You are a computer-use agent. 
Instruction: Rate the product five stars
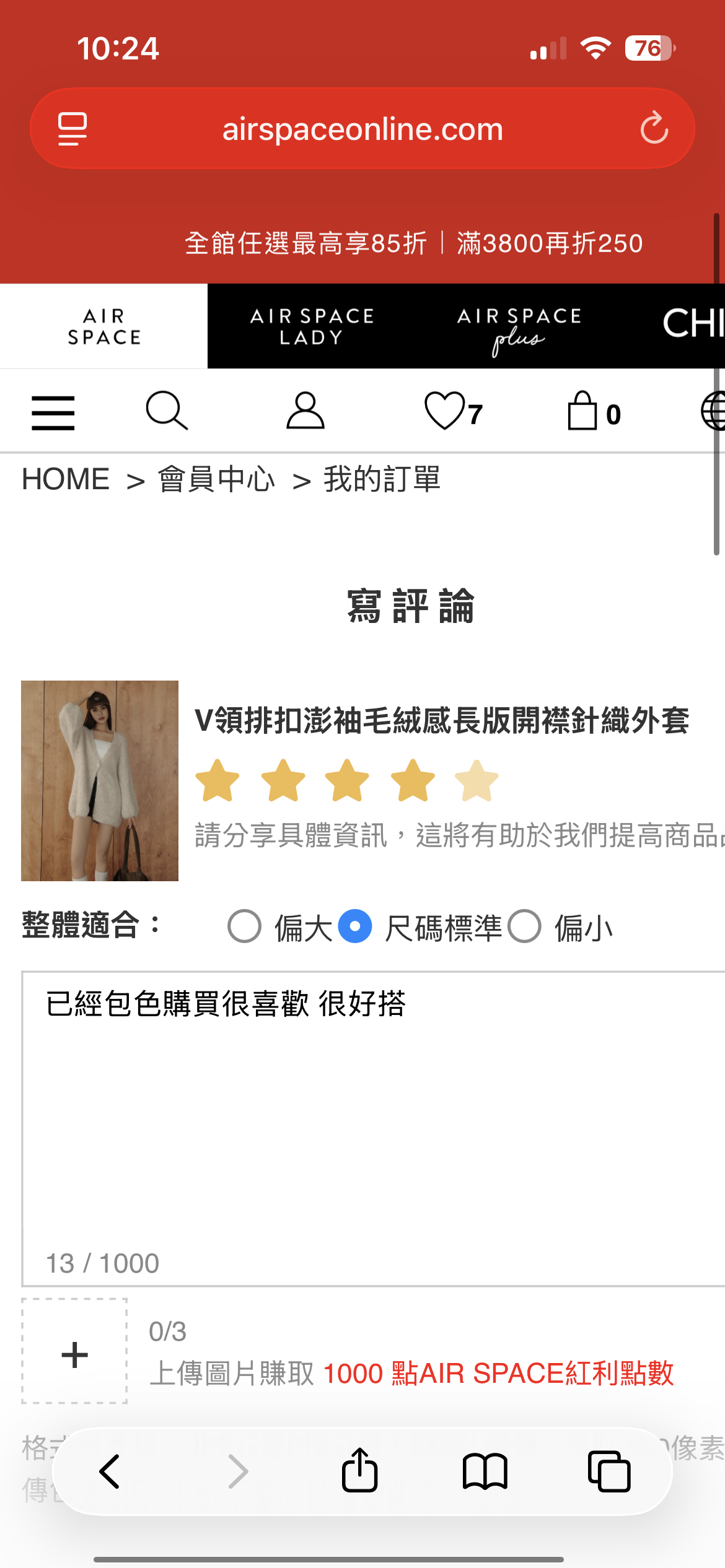(x=477, y=781)
